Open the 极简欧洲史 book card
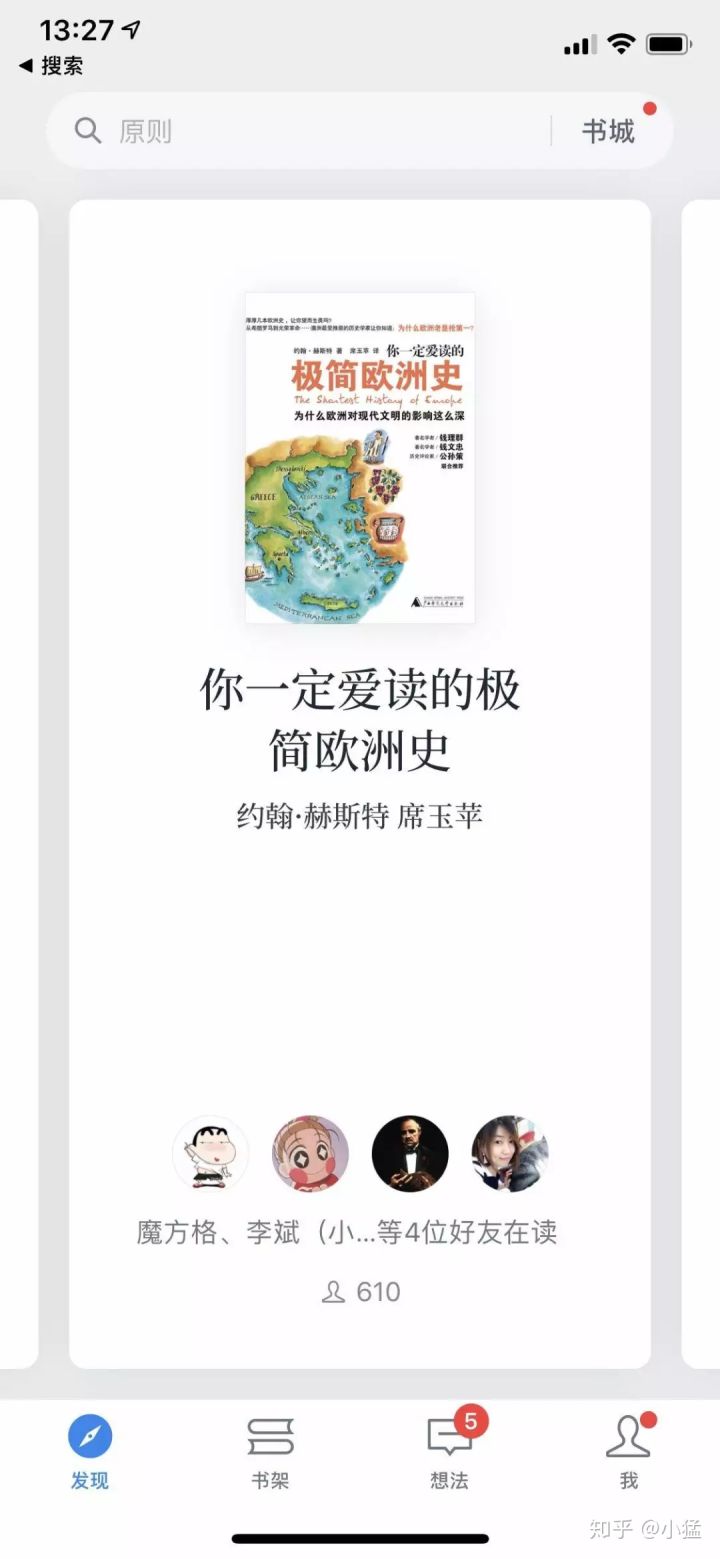This screenshot has width=720, height=1559. (x=360, y=460)
